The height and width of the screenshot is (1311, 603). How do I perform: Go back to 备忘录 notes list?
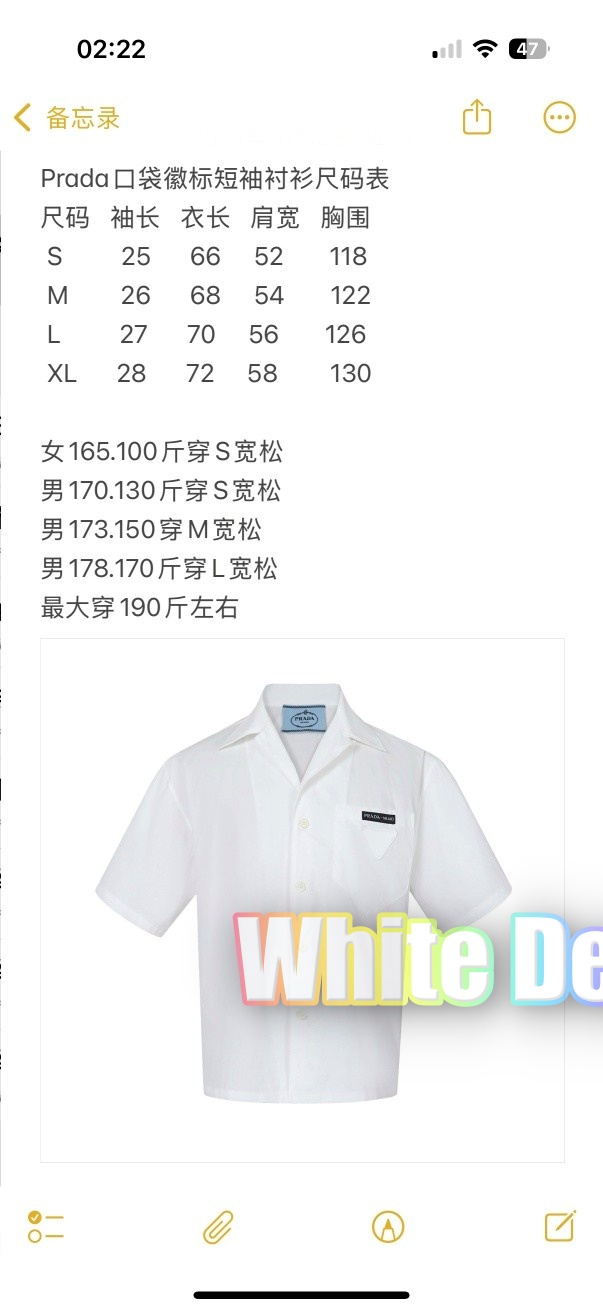tap(66, 118)
